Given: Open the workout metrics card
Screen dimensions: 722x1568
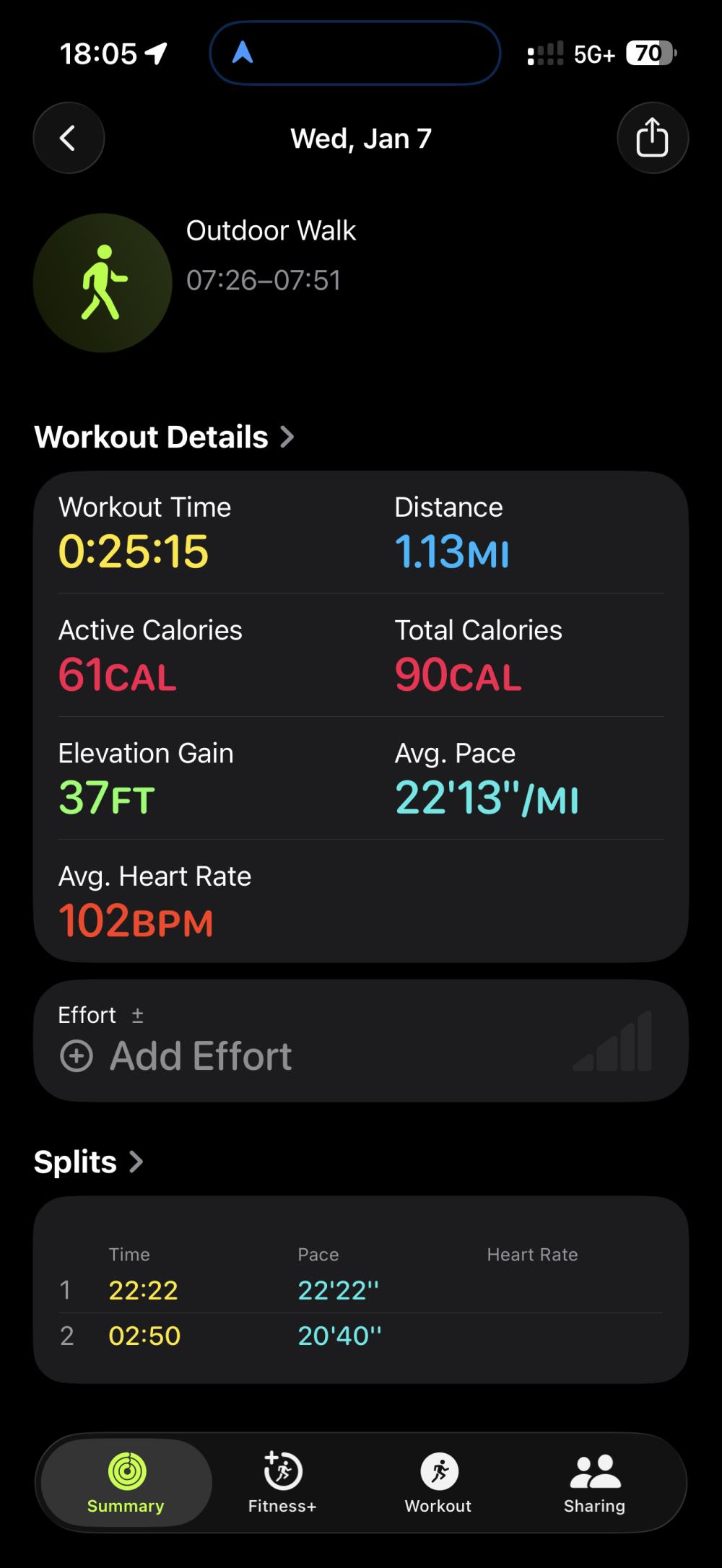Looking at the screenshot, I should coord(360,716).
